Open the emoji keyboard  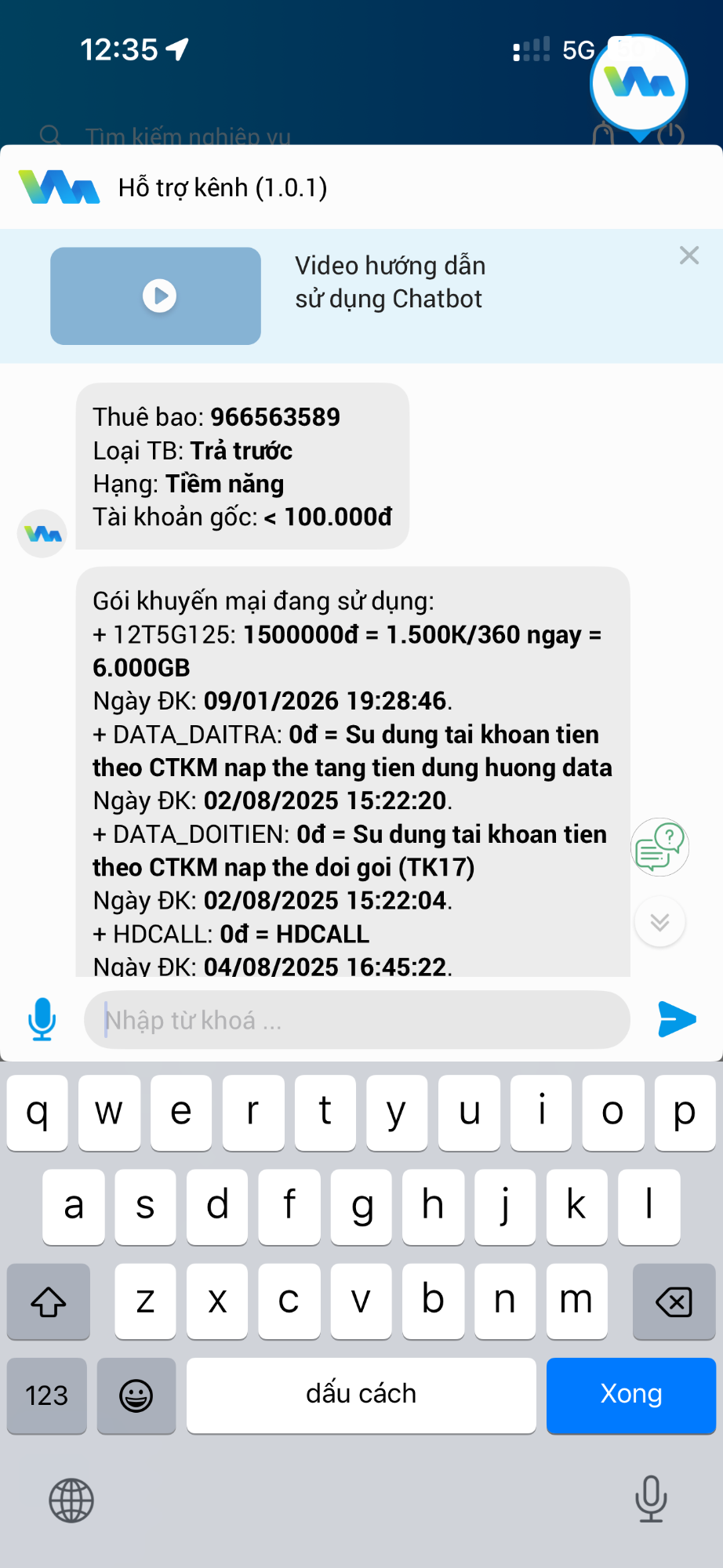[x=136, y=1396]
